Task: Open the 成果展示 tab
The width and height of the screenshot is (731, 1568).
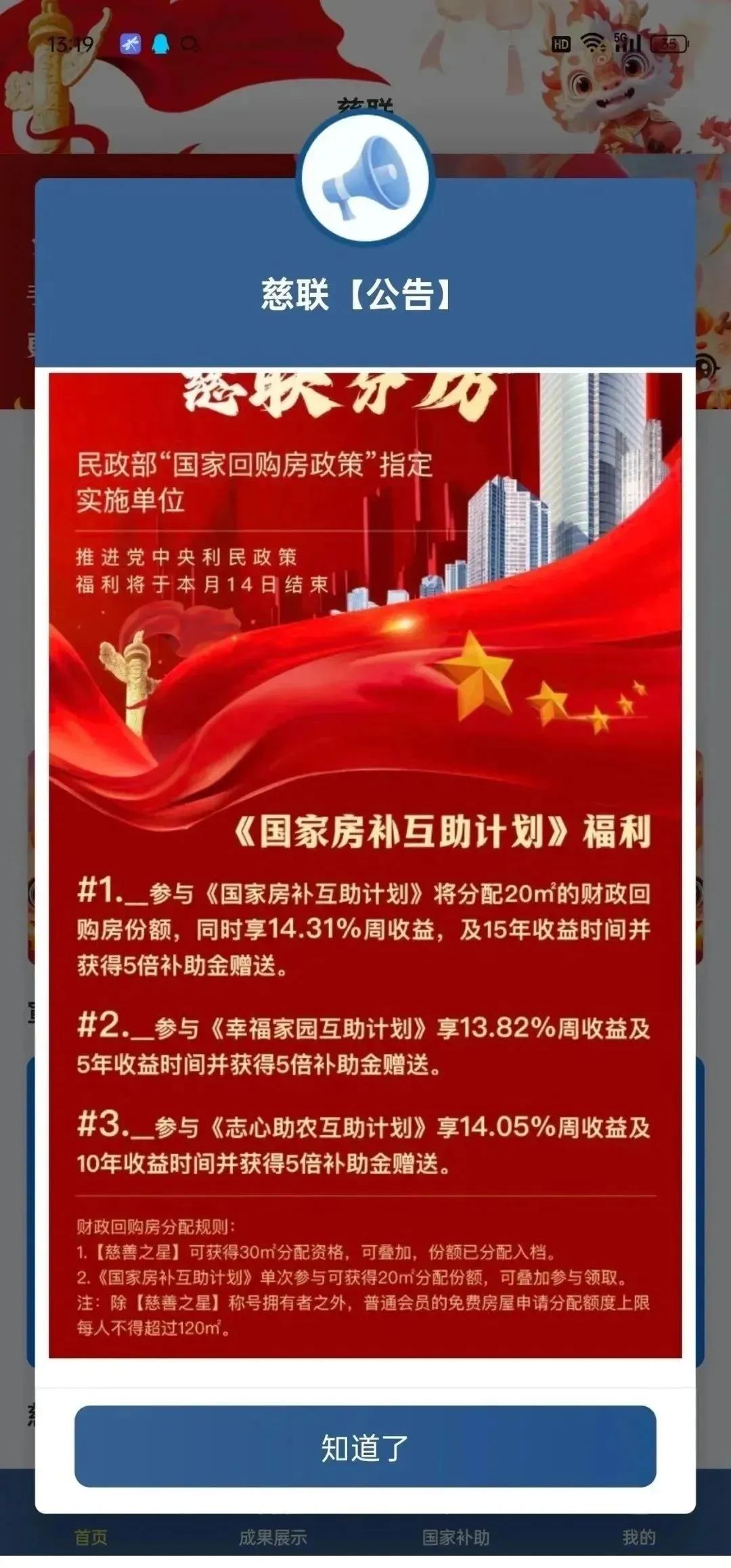Action: tap(273, 1538)
